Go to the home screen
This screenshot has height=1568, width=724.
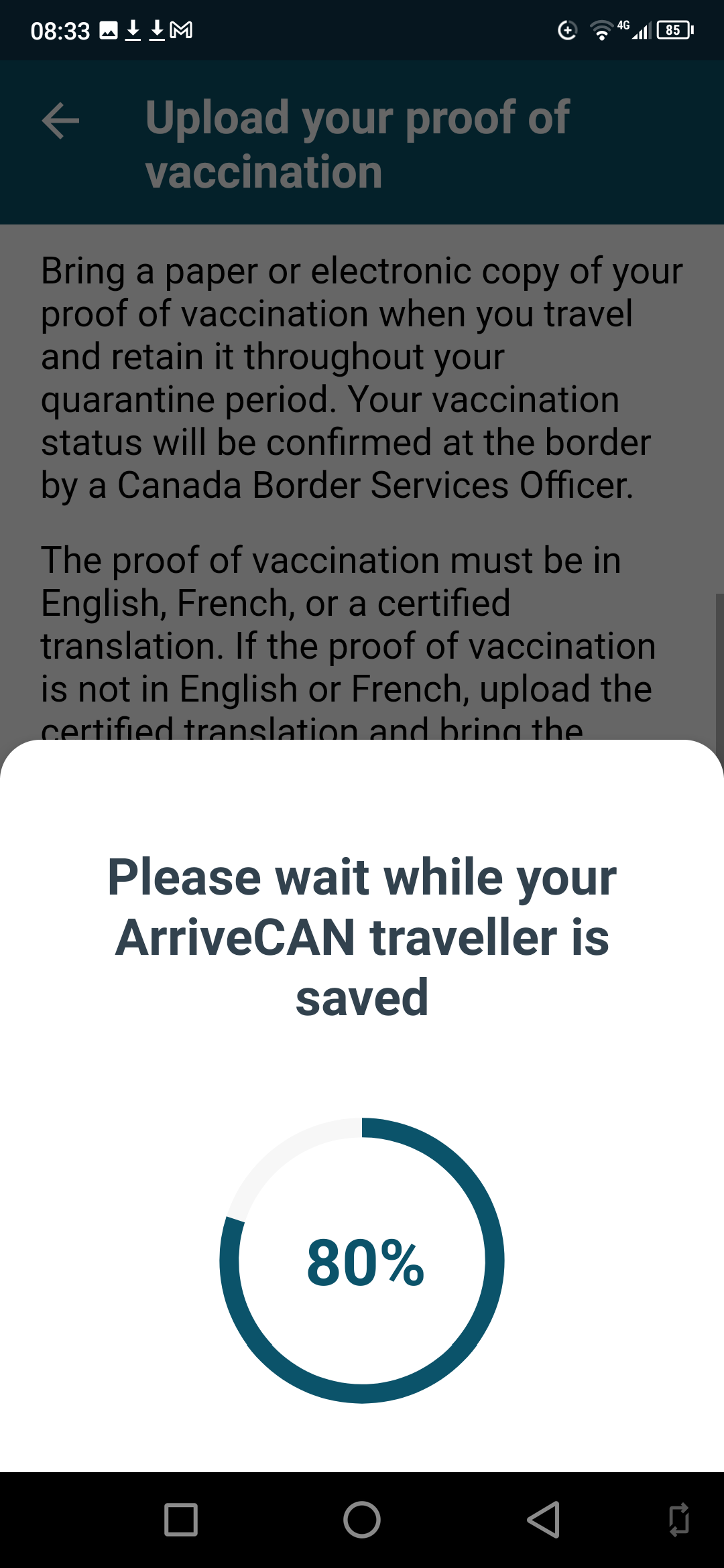tap(362, 1519)
